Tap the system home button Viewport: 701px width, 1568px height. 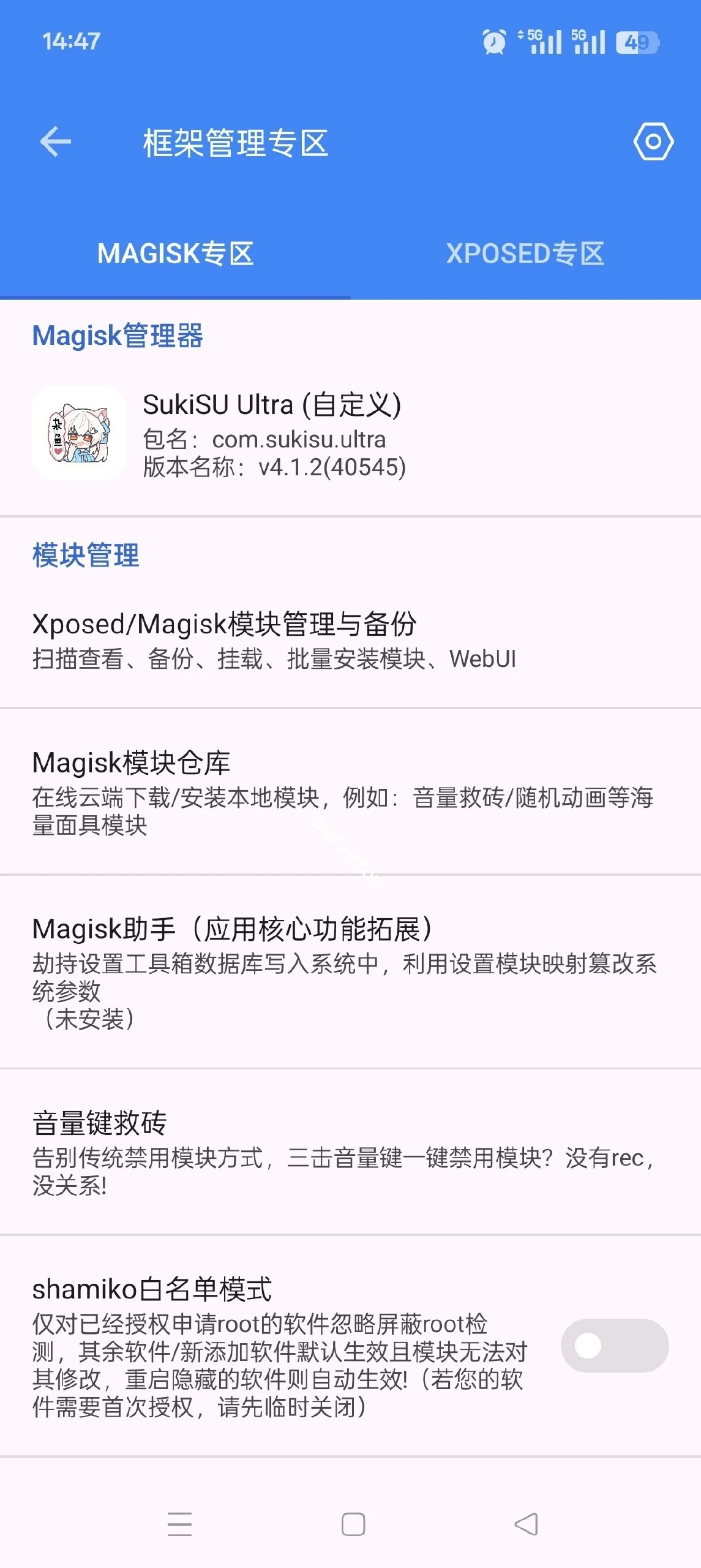click(353, 1524)
